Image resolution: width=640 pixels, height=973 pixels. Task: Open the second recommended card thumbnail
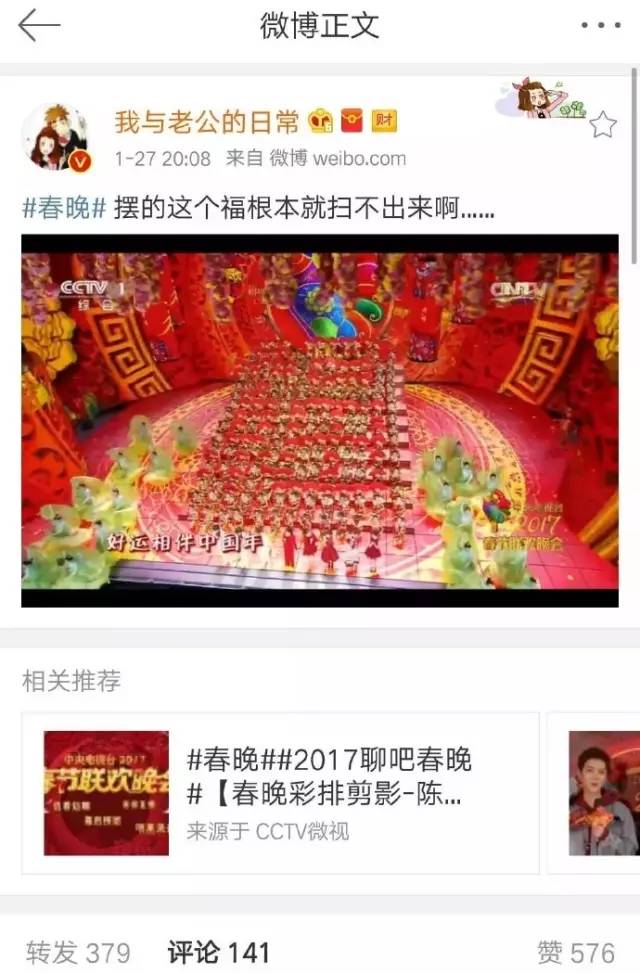tap(604, 793)
